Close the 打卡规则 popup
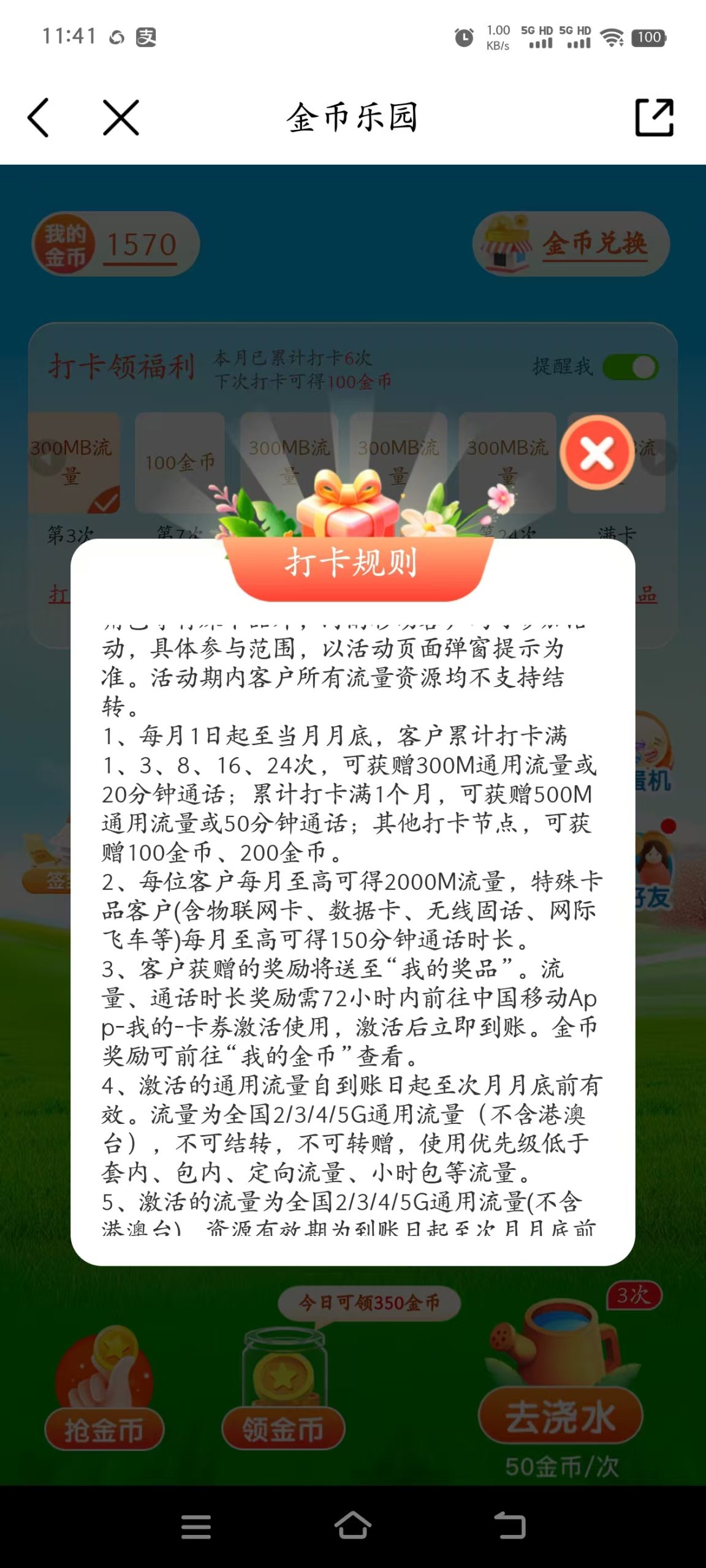706x1568 pixels. (597, 453)
